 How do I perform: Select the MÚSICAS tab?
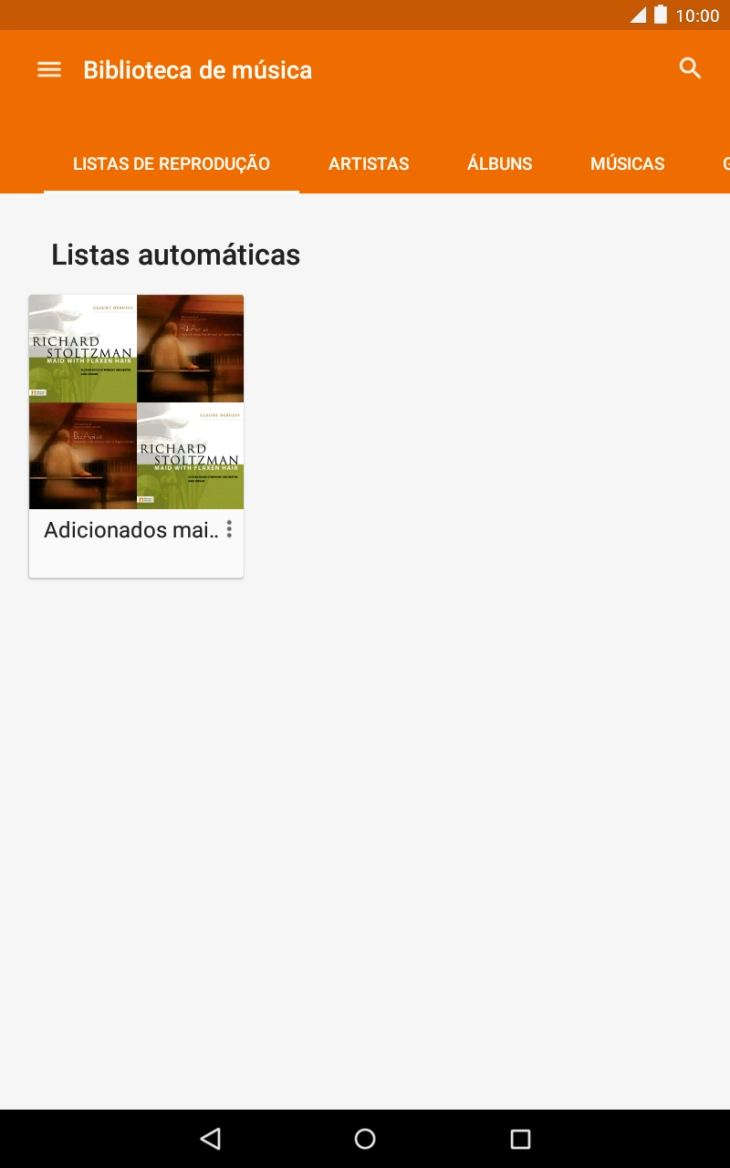click(x=627, y=163)
